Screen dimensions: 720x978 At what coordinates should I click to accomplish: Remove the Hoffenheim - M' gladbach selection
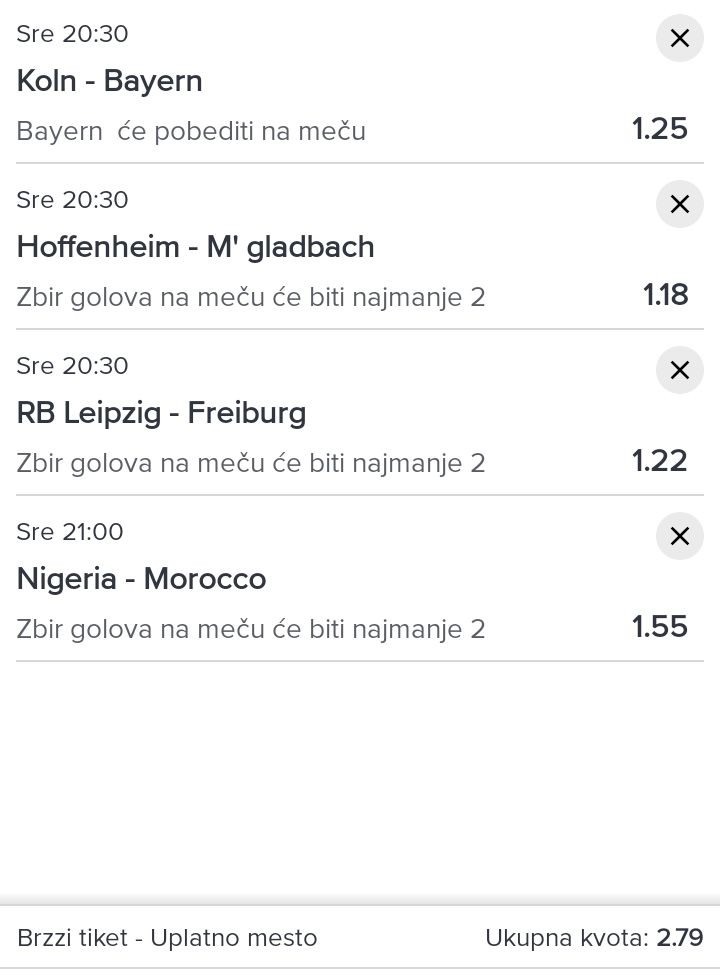coord(679,205)
